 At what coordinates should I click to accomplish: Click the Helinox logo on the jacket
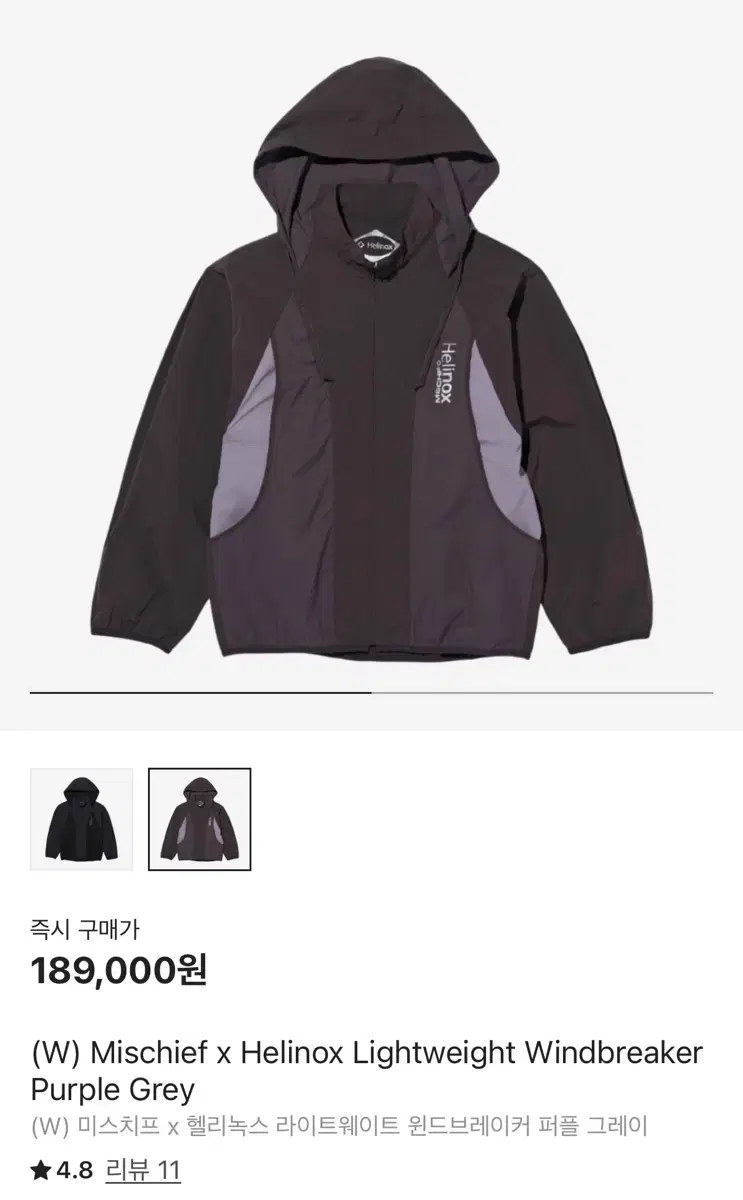tap(445, 370)
